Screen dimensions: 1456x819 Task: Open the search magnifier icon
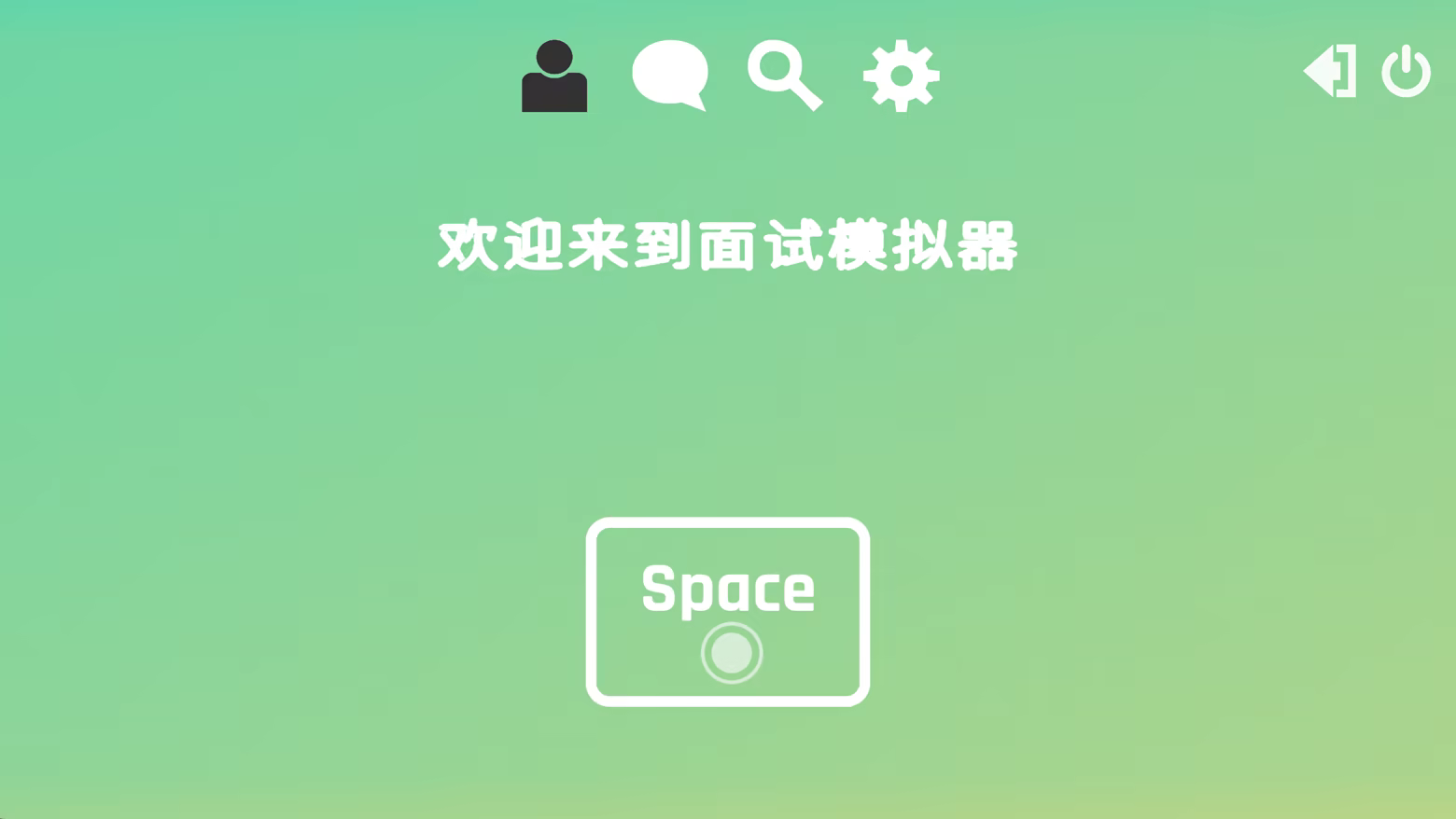784,75
